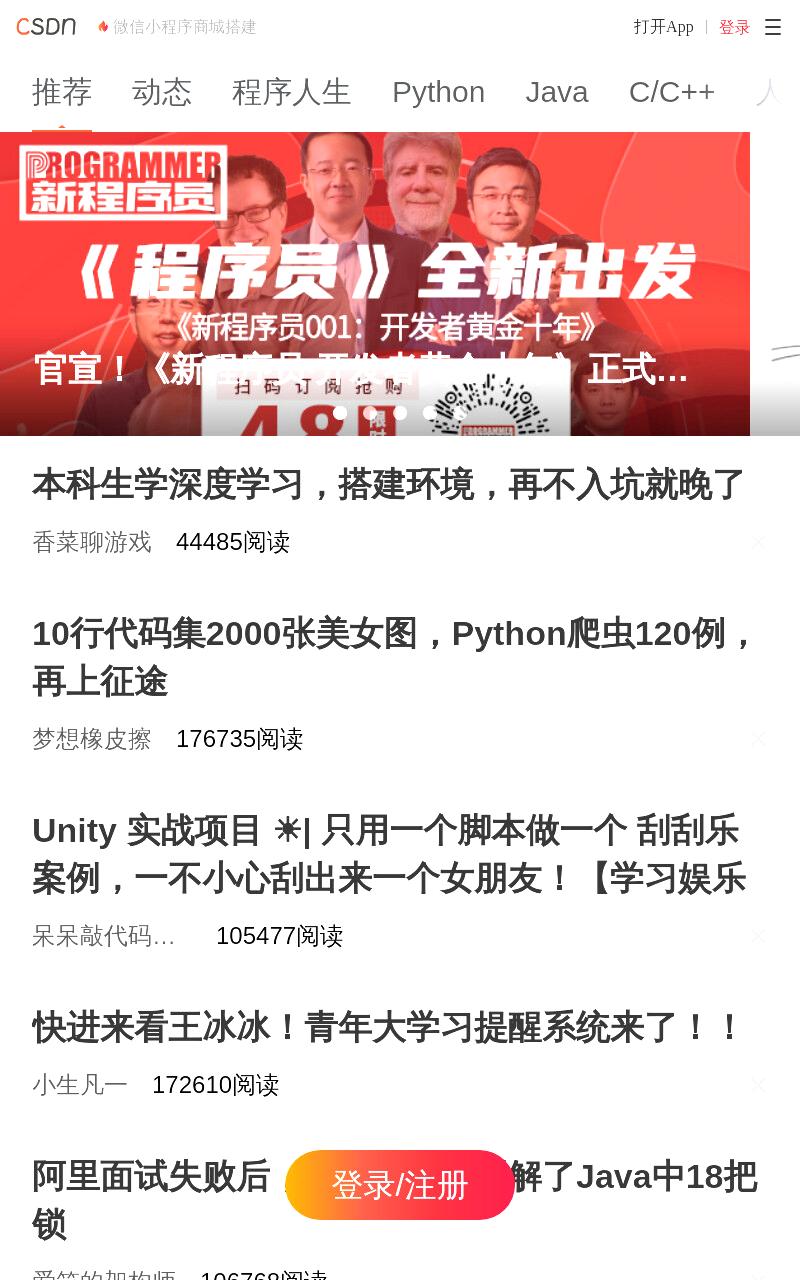Open the hamburger menu icon
The width and height of the screenshot is (800, 1280).
tap(773, 28)
